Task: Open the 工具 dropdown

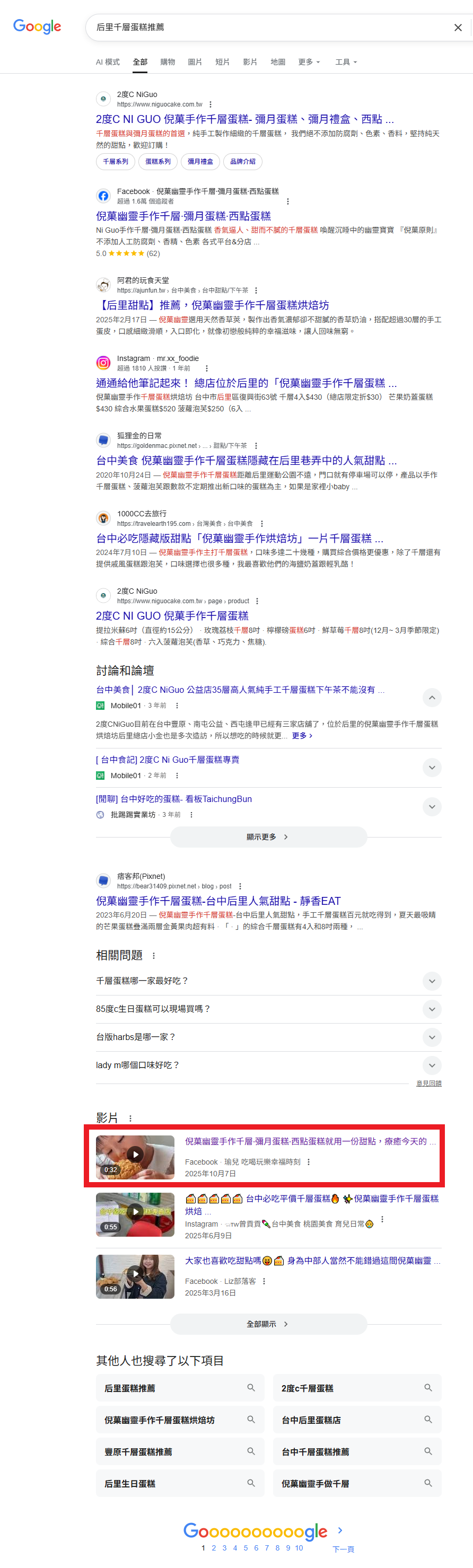Action: click(346, 62)
